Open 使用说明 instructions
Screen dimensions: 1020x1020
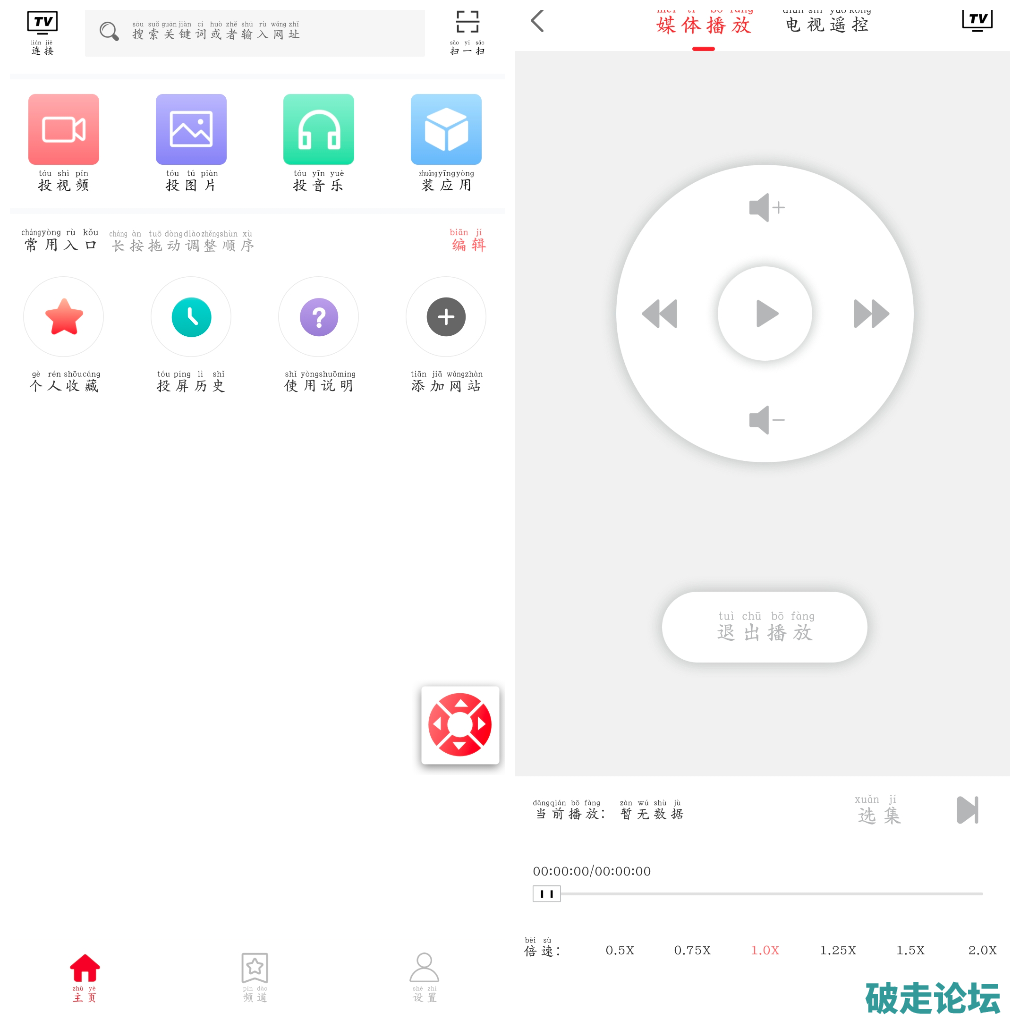318,318
